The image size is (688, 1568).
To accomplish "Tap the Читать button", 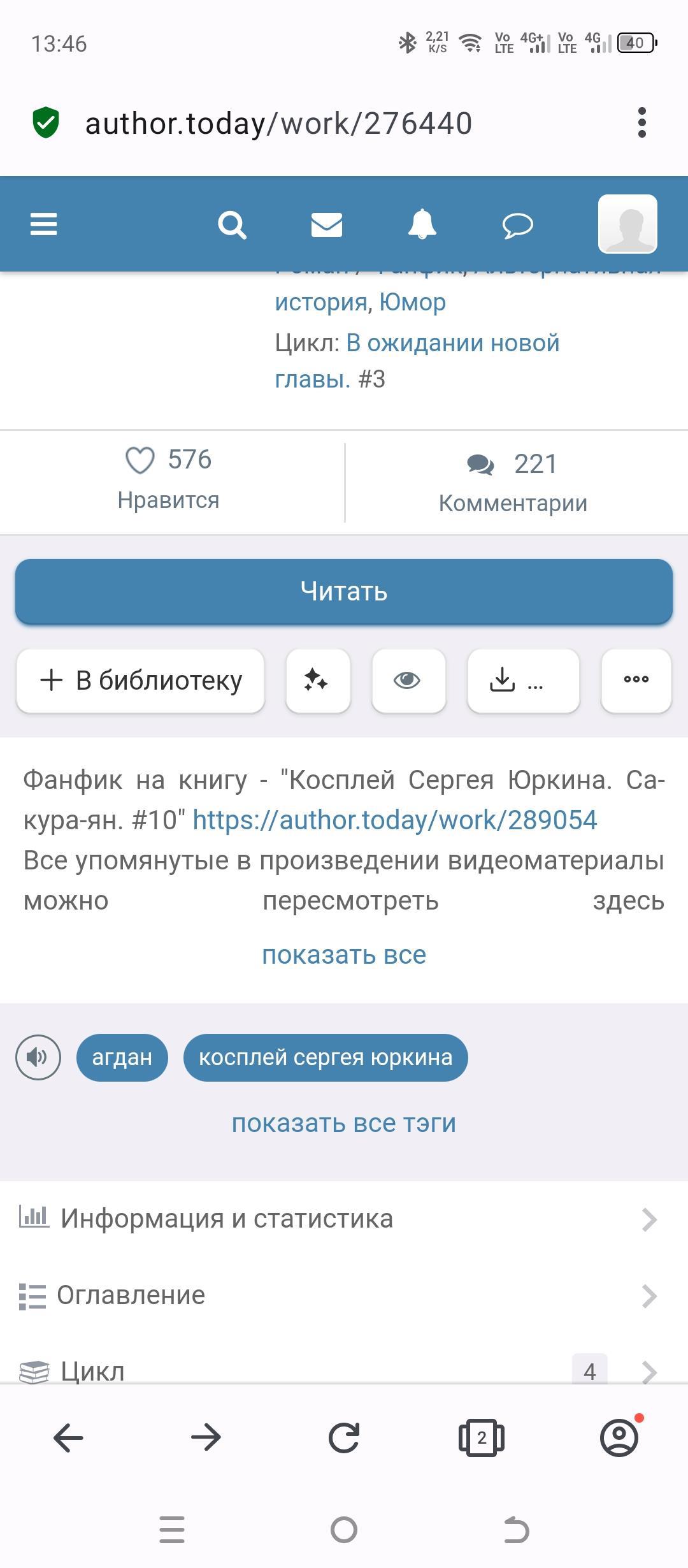I will (344, 592).
